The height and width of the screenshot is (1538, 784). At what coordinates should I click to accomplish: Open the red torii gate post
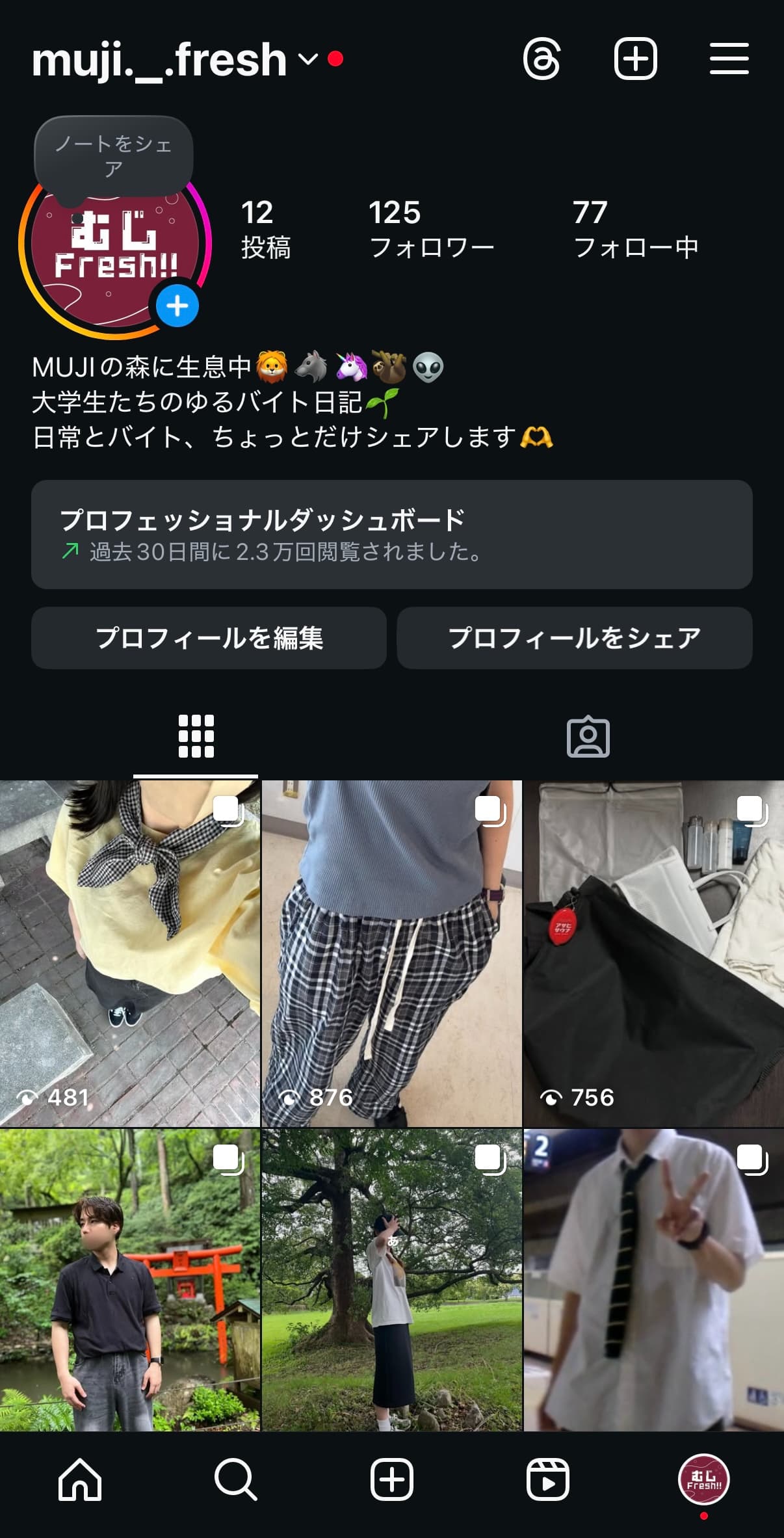(130, 1280)
